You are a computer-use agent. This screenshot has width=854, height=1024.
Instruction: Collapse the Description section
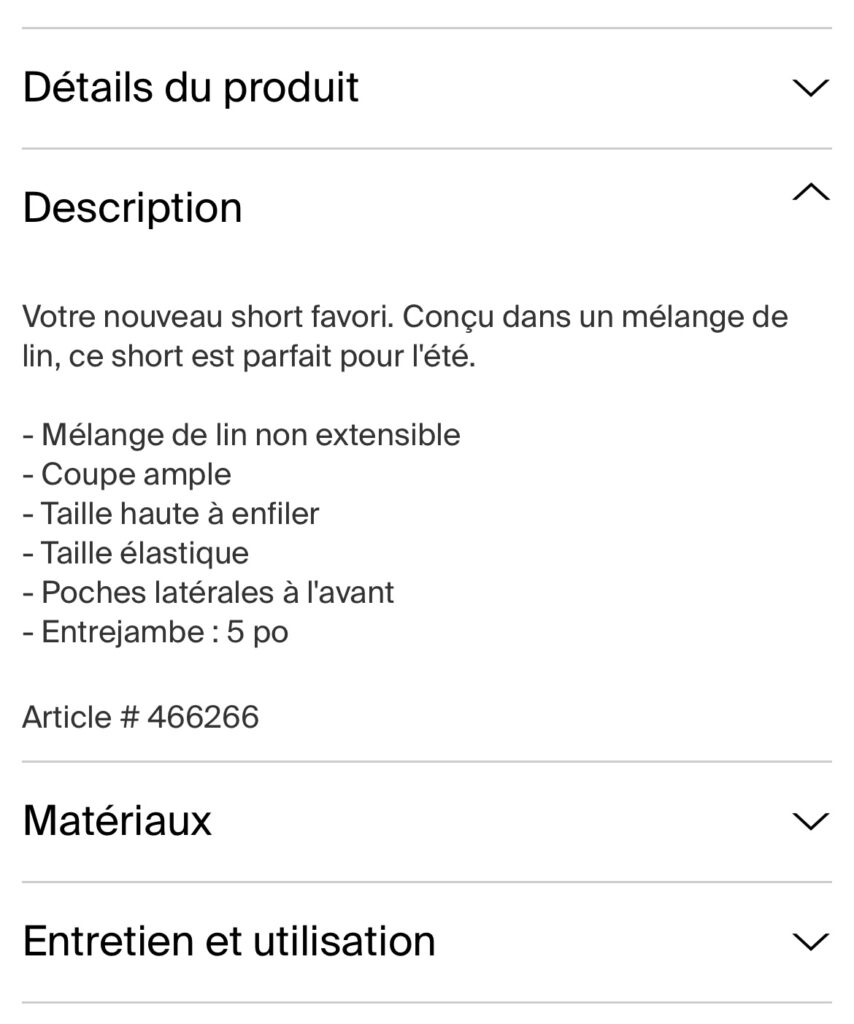(809, 193)
